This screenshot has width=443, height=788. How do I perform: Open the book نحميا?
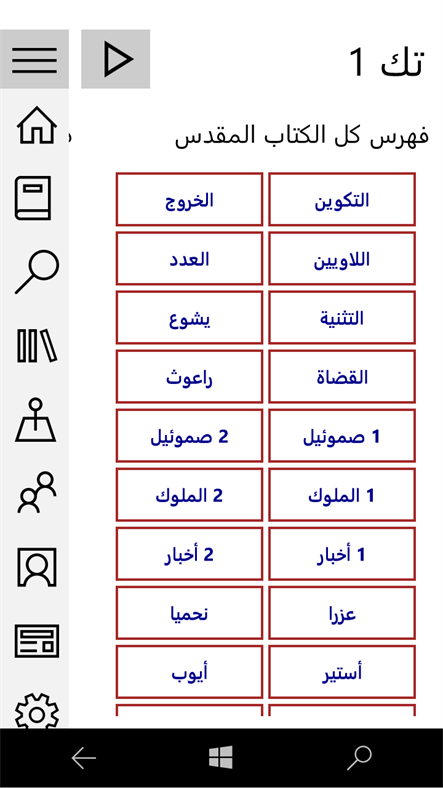(x=189, y=613)
